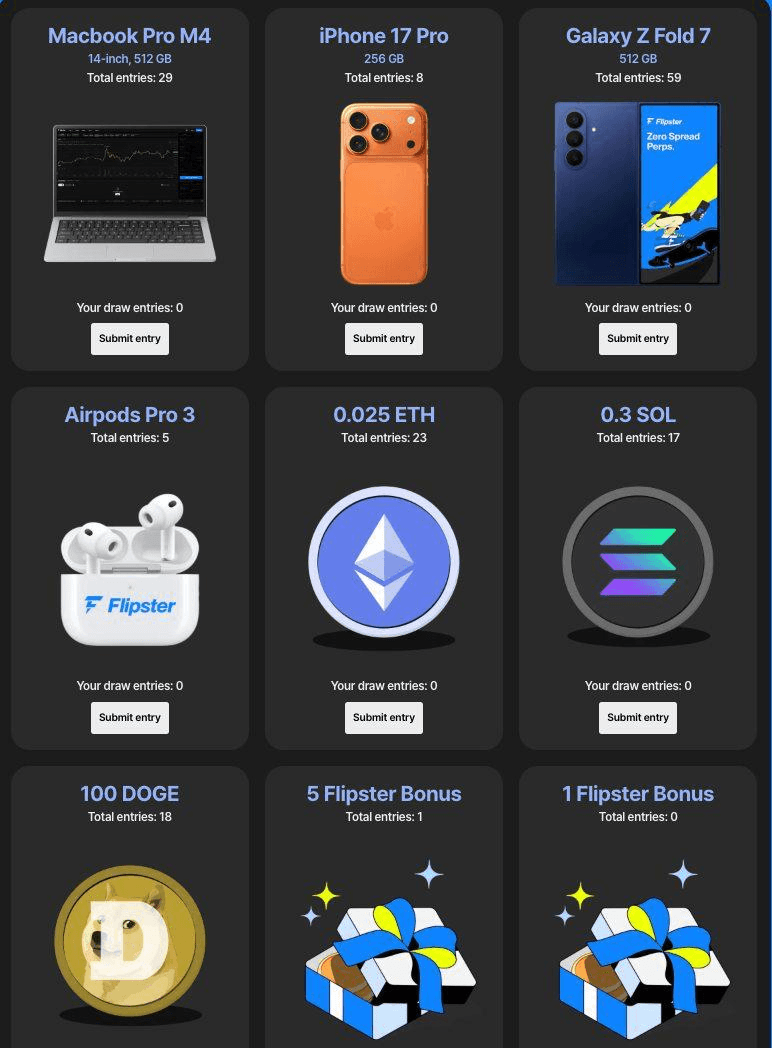Submit entry for 0.3 SOL
The height and width of the screenshot is (1048, 772).
point(638,718)
